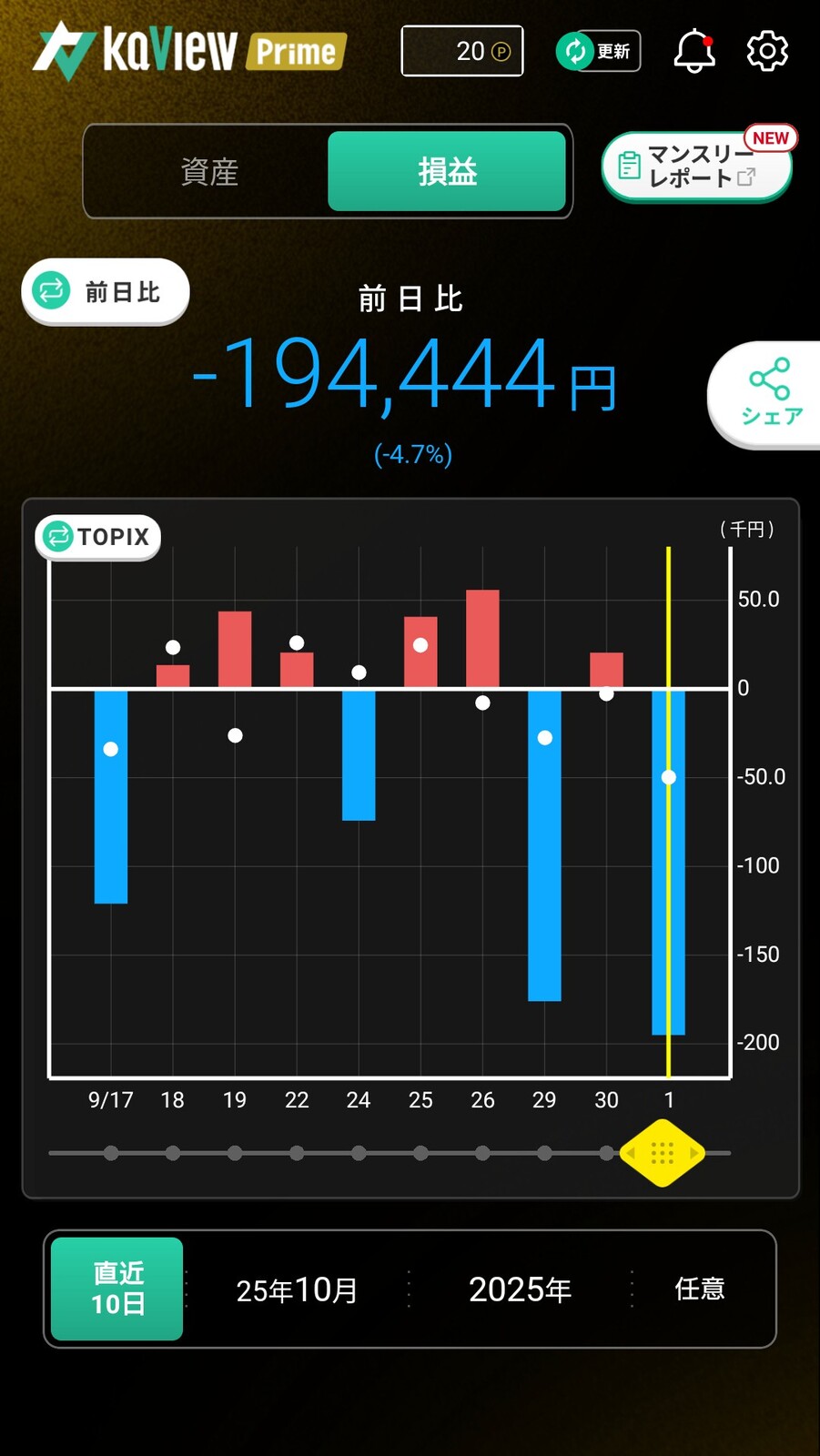The height and width of the screenshot is (1456, 820).
Task: Switch to the 資産 tab
Action: [209, 171]
